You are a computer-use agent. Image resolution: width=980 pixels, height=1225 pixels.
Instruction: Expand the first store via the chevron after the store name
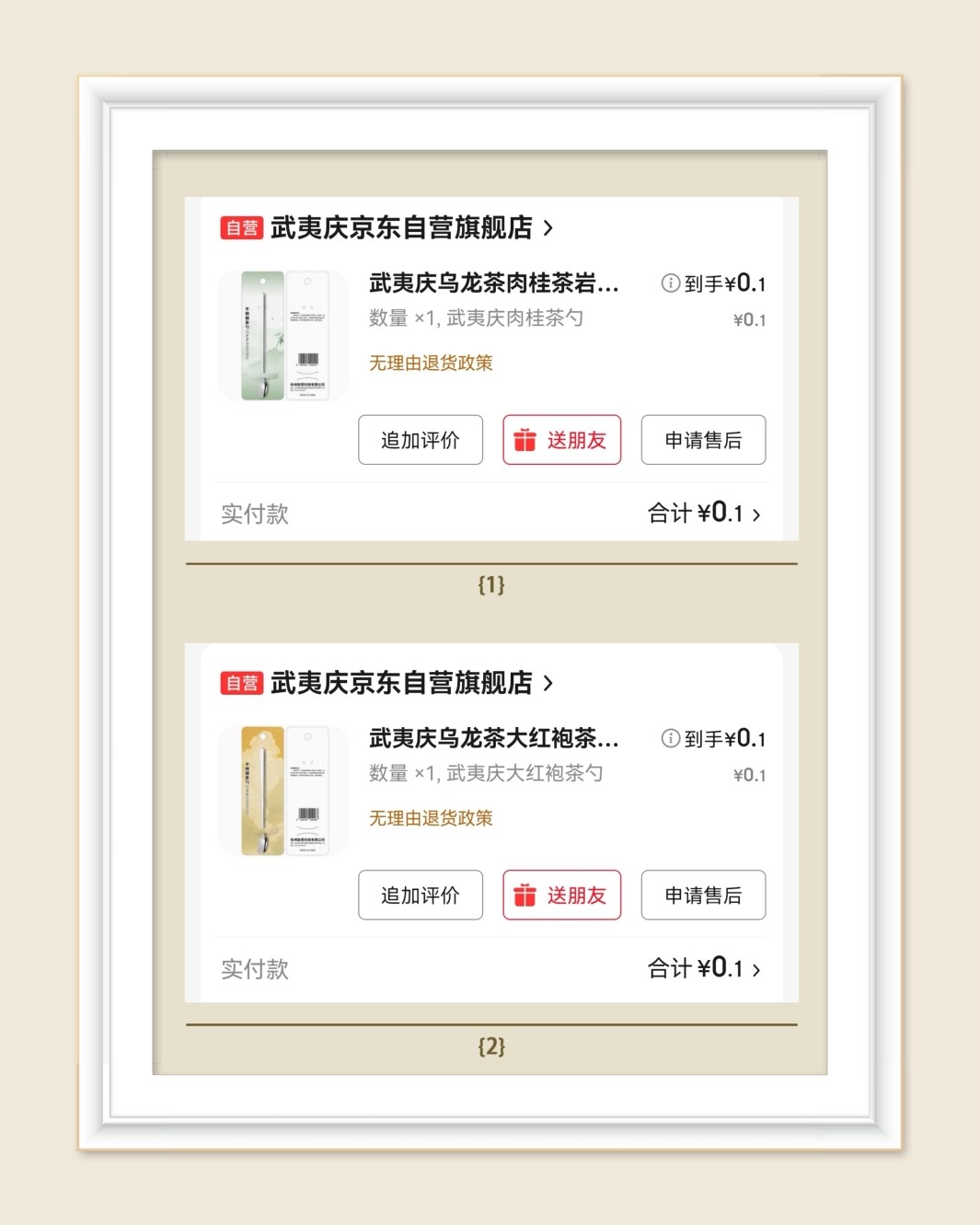(549, 227)
